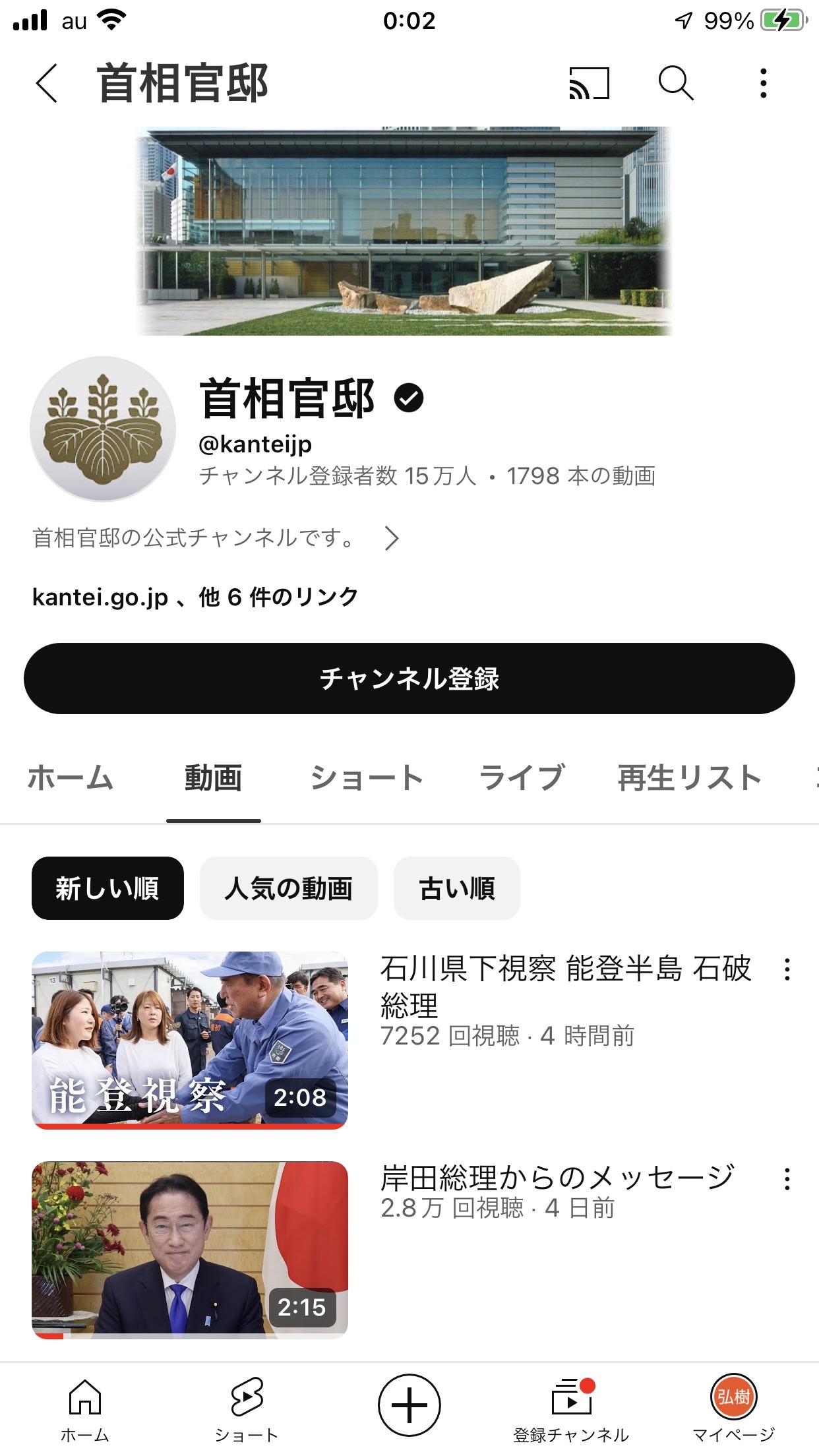Expand the channel description 首相官邸の公式チャンネルです
This screenshot has width=819, height=1456.
coord(216,538)
